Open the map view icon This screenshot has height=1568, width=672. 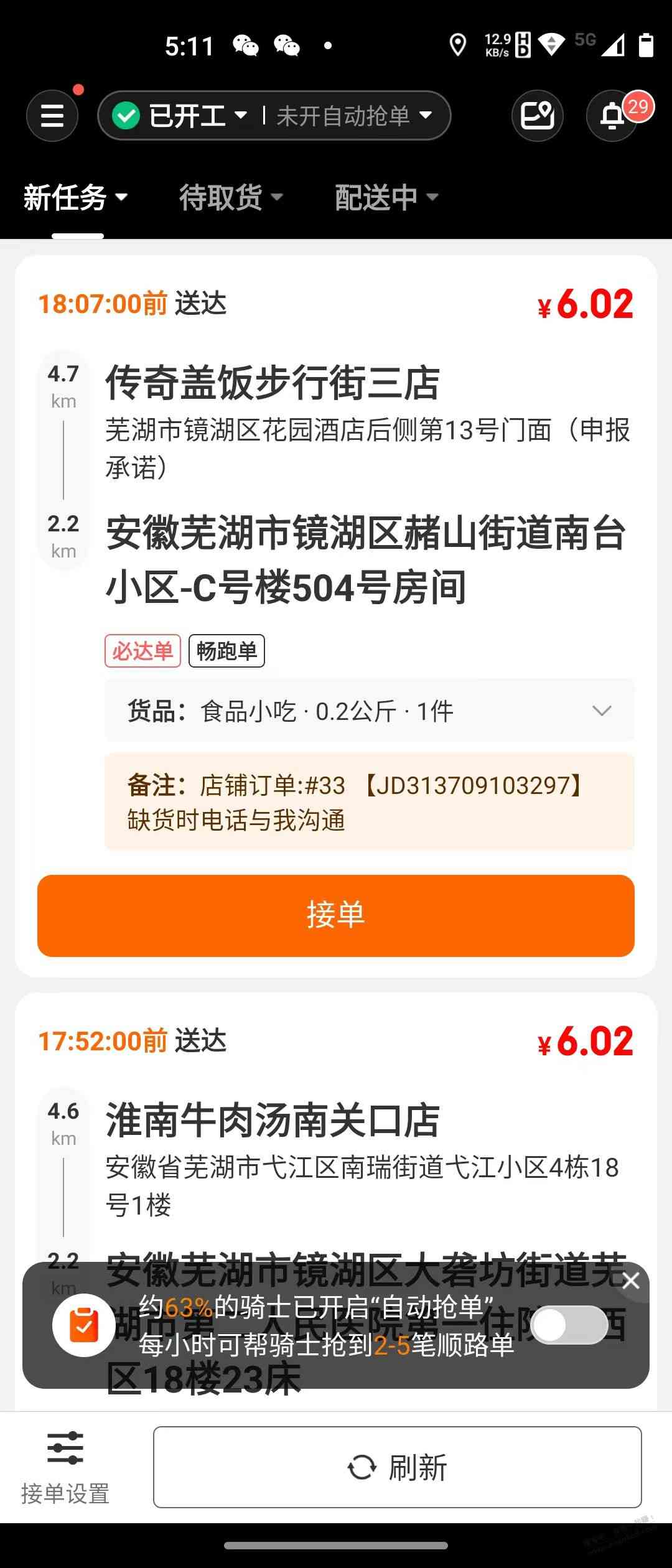[x=537, y=116]
